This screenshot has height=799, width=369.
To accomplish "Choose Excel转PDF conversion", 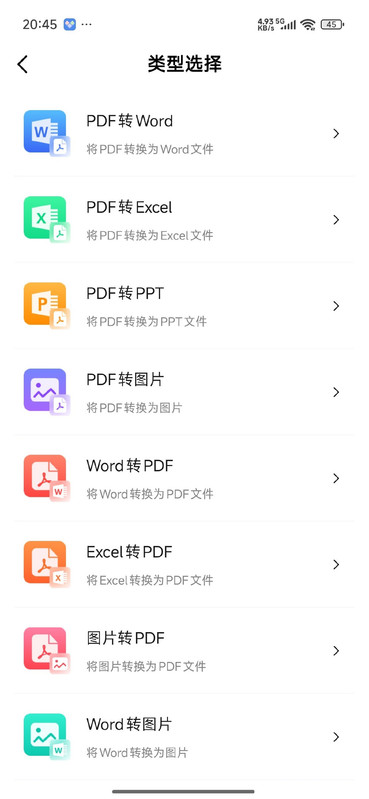I will click(x=184, y=564).
